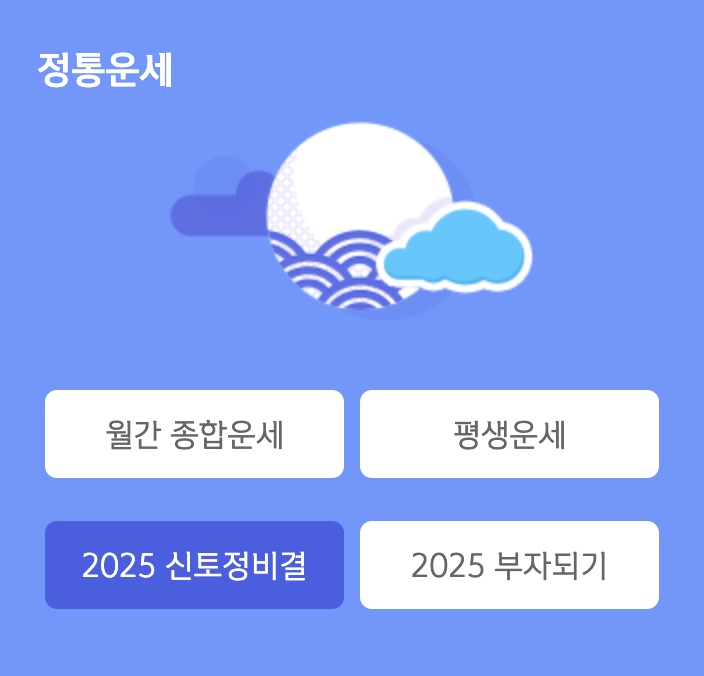Select the 평생운세 button
The height and width of the screenshot is (676, 704).
509,434
